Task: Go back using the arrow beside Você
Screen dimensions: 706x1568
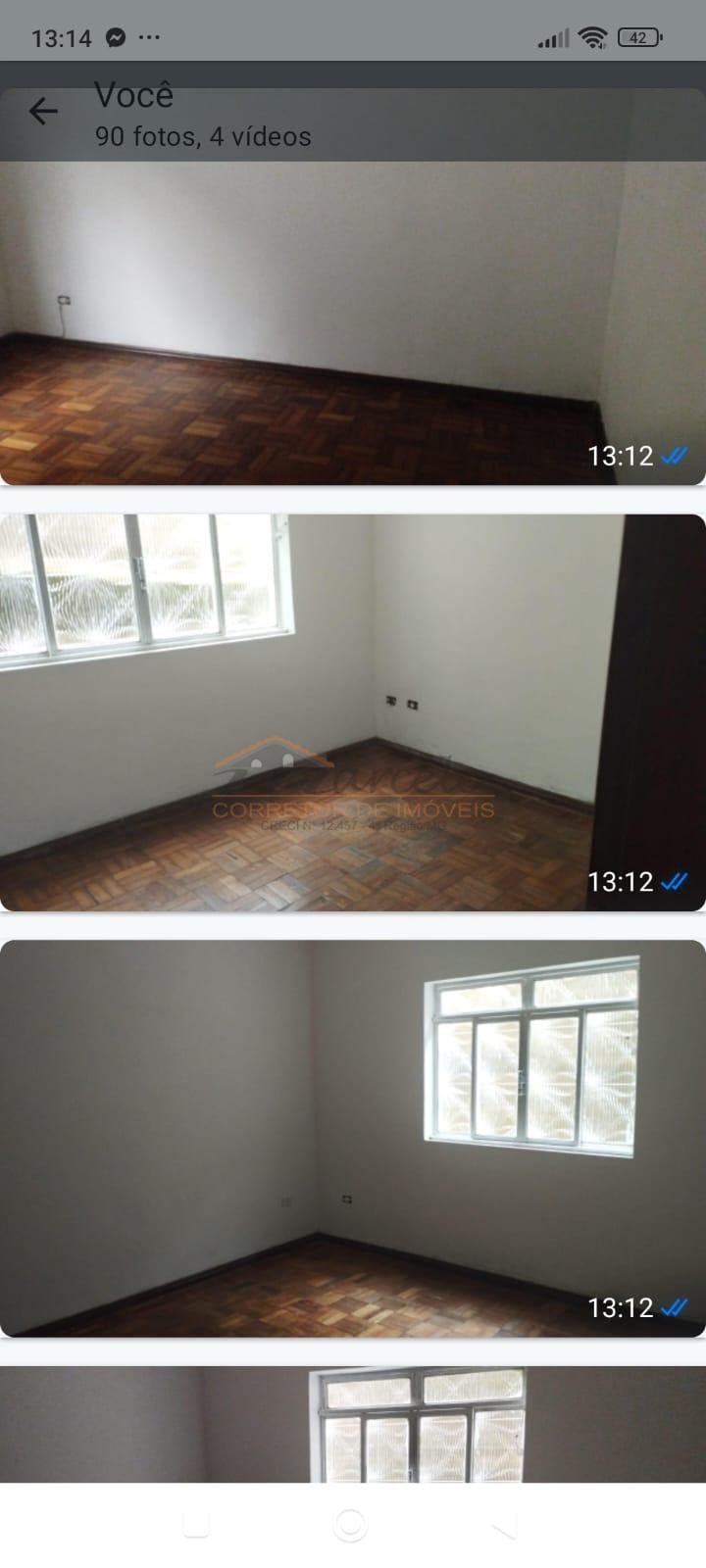Action: [43, 112]
